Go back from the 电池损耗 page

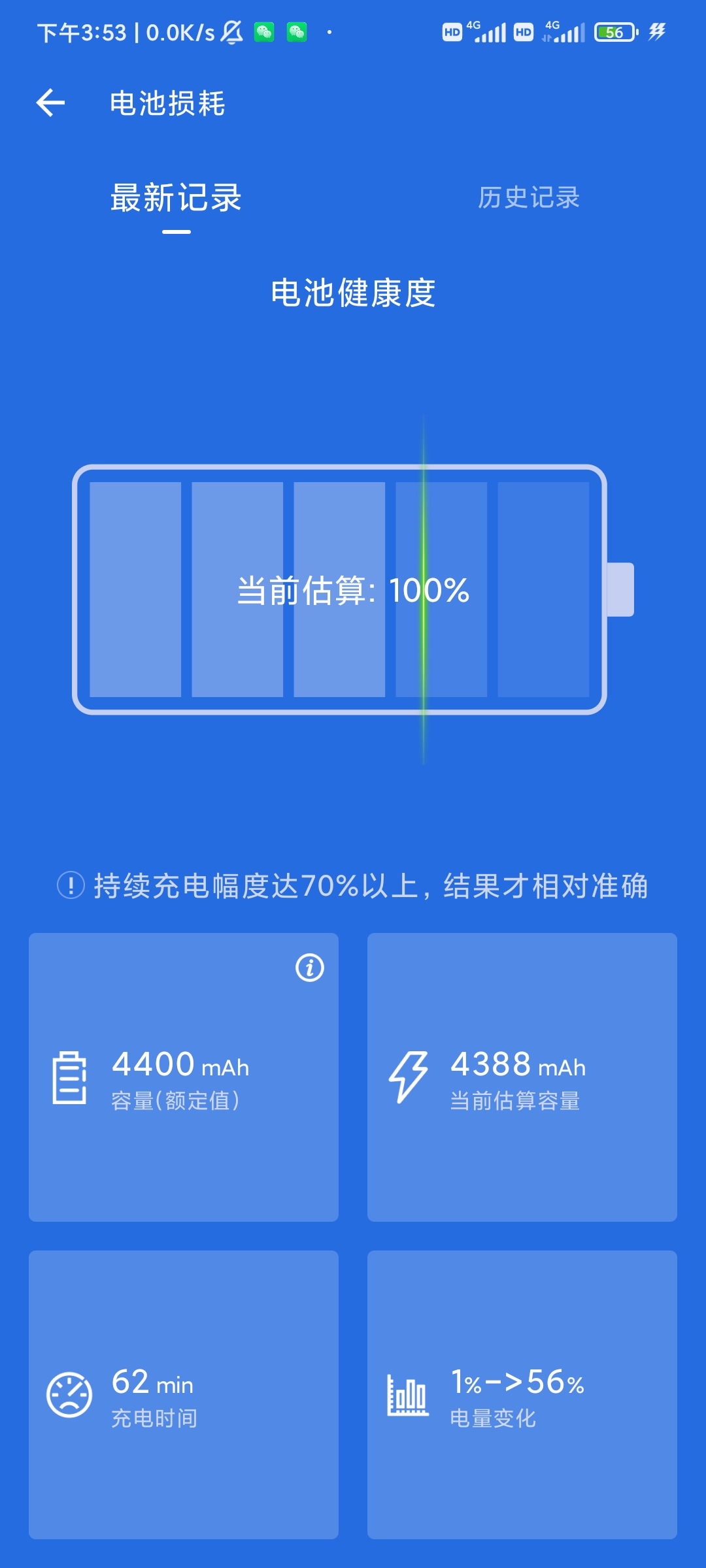coord(51,103)
